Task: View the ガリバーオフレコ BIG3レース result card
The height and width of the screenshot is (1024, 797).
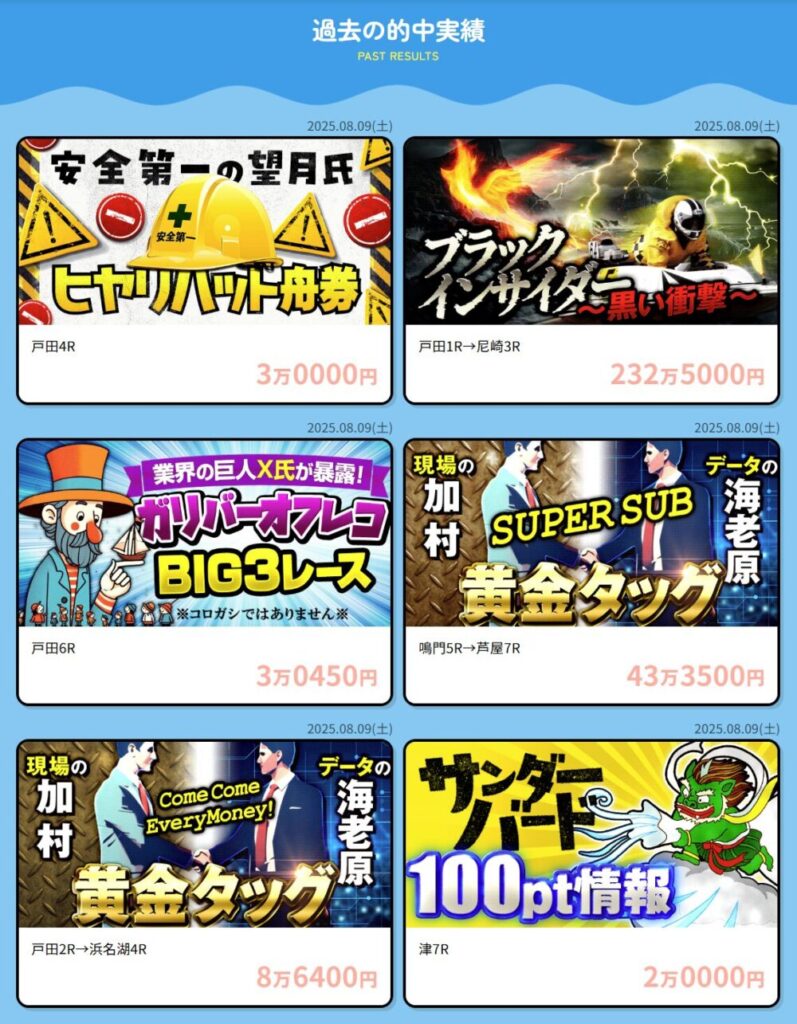Action: [x=204, y=572]
